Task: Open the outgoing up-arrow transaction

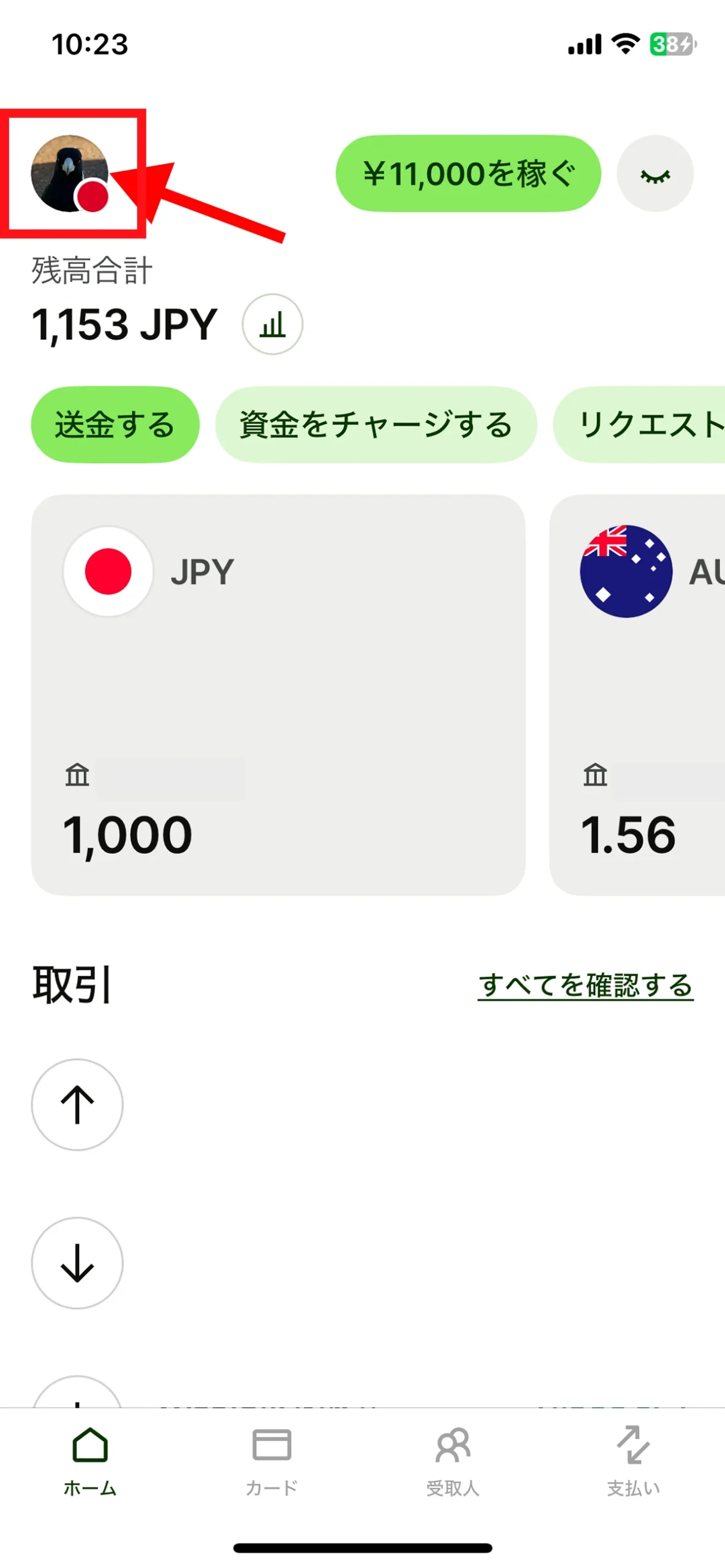Action: (77, 1104)
